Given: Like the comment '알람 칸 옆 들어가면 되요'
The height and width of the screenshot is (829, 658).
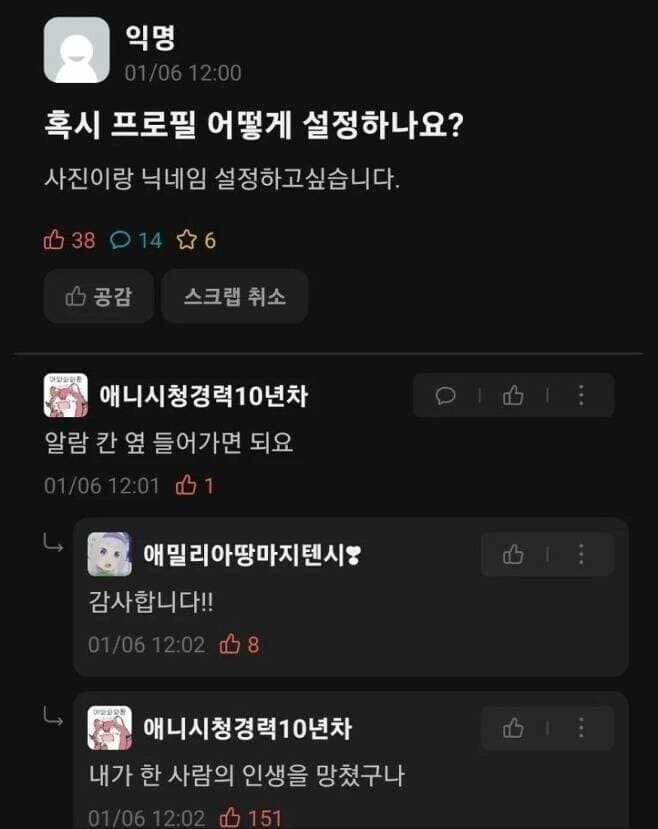Looking at the screenshot, I should tap(513, 395).
